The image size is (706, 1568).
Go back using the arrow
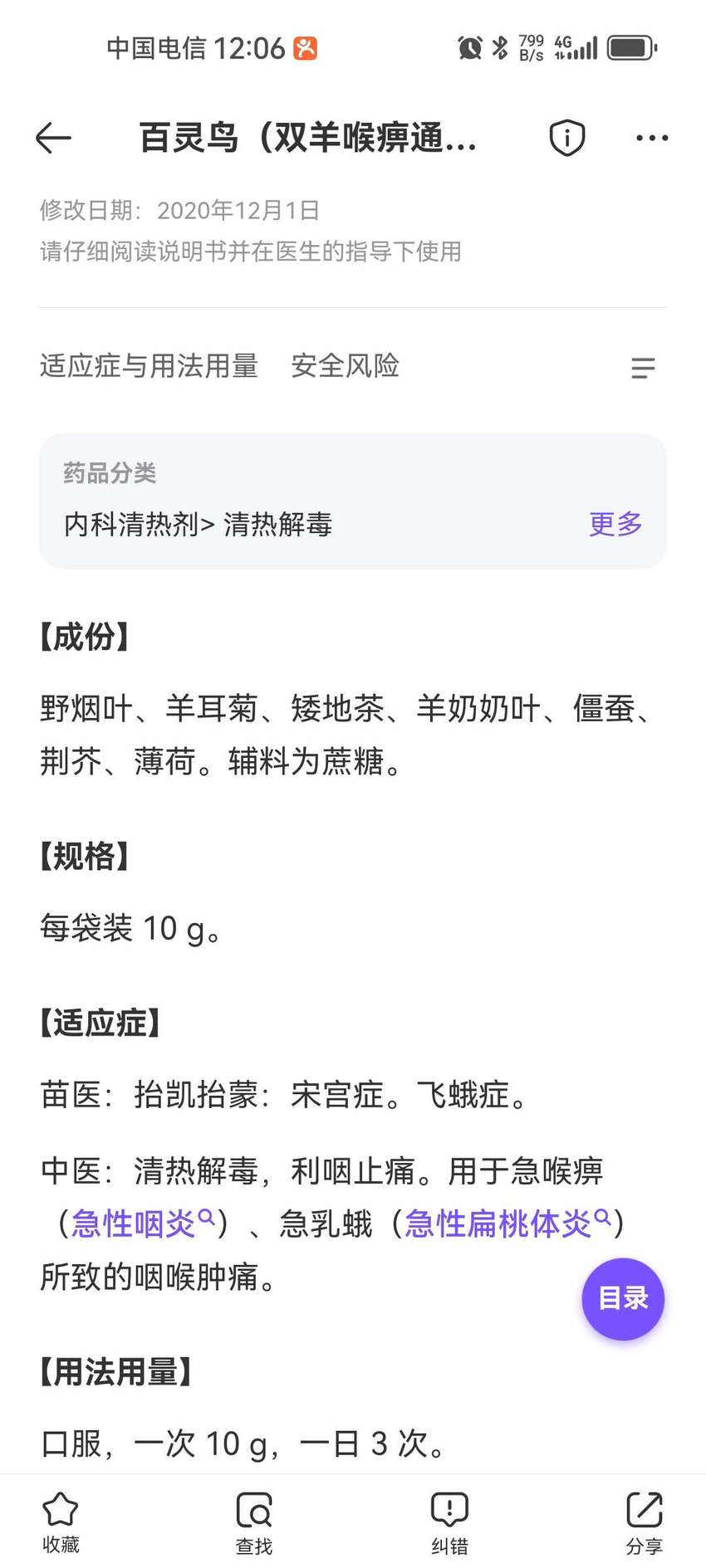click(x=54, y=138)
